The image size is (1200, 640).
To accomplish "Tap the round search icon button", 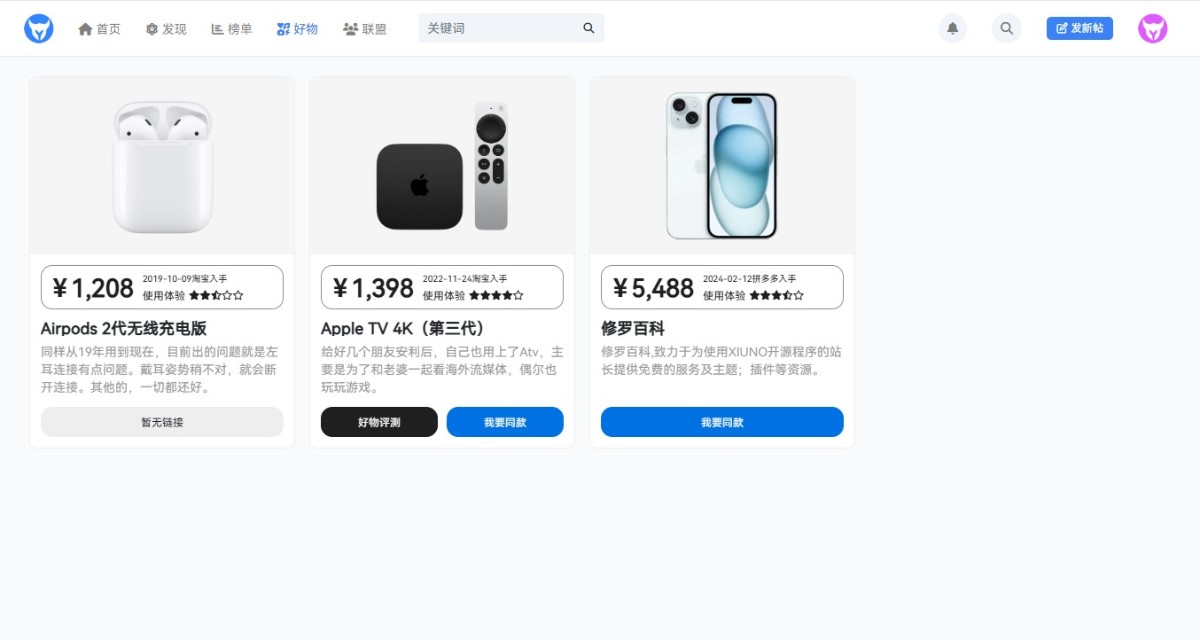I will pos(1006,28).
